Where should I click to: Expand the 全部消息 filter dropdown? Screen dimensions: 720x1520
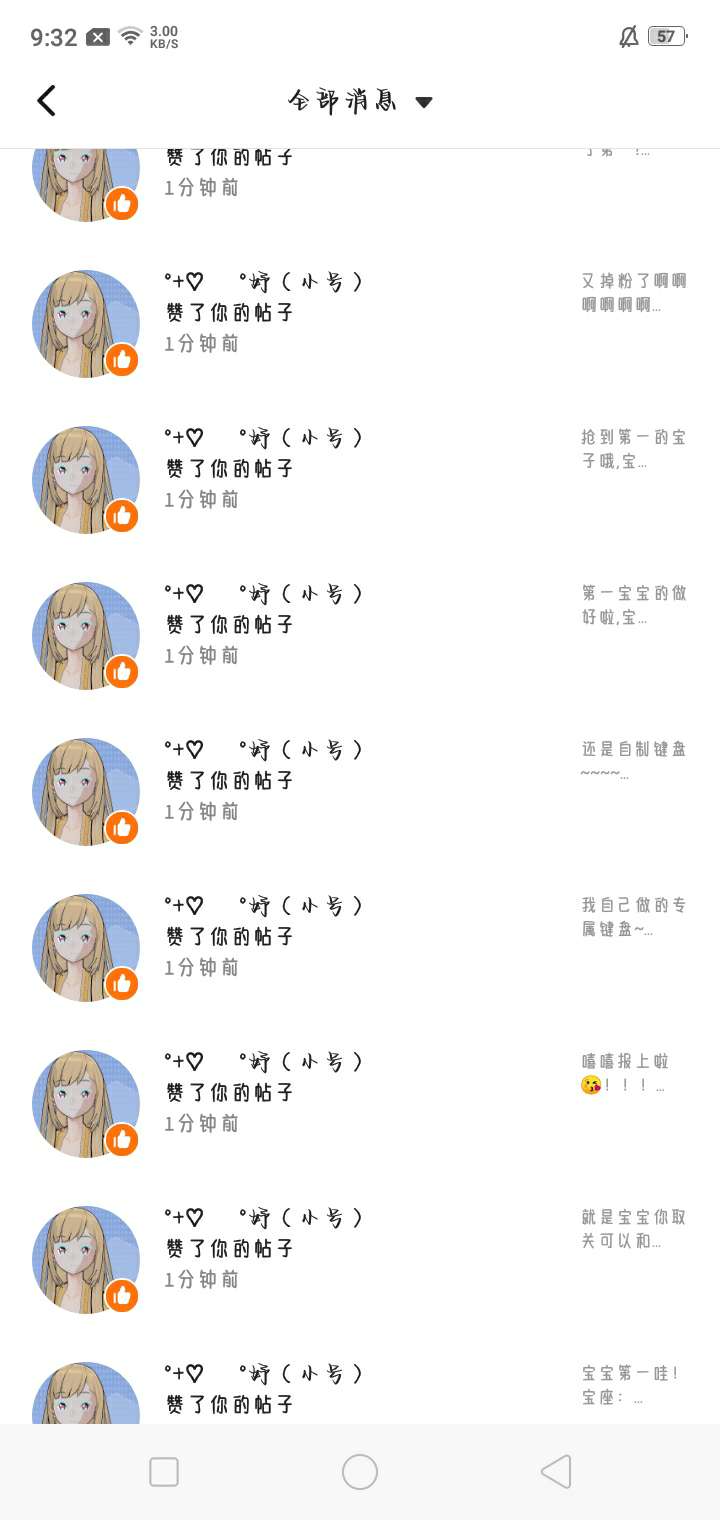[x=360, y=101]
